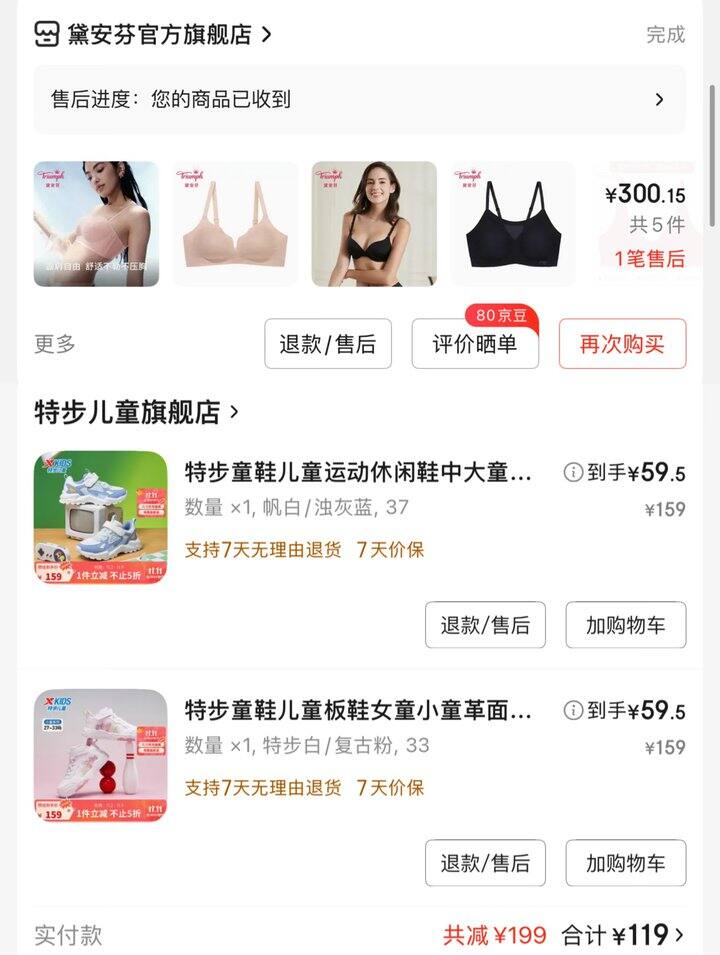
Task: Request 退款/售后 for the 黛安芬 order
Action: click(x=328, y=344)
